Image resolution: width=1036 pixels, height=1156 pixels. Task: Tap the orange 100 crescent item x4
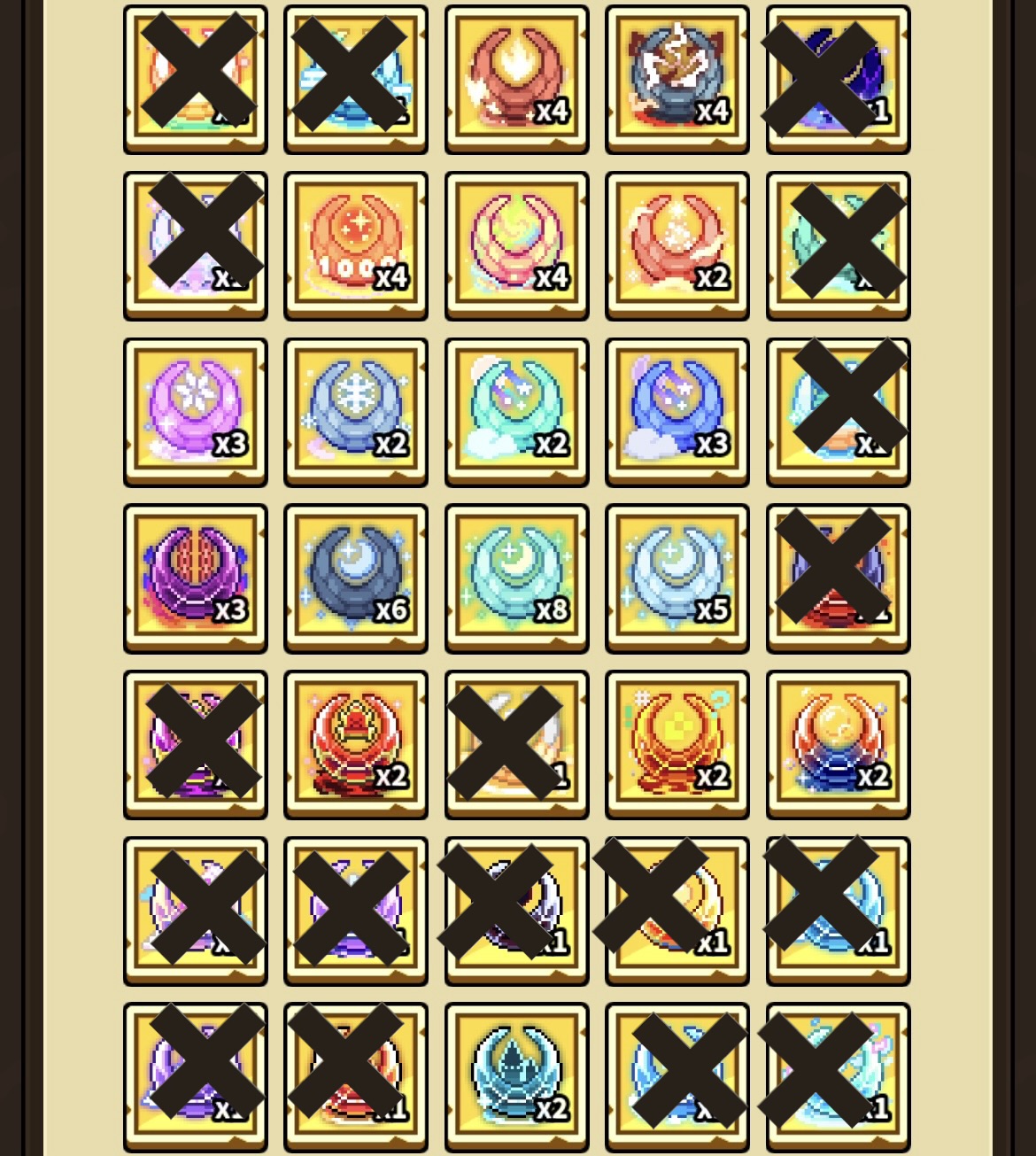coord(355,246)
